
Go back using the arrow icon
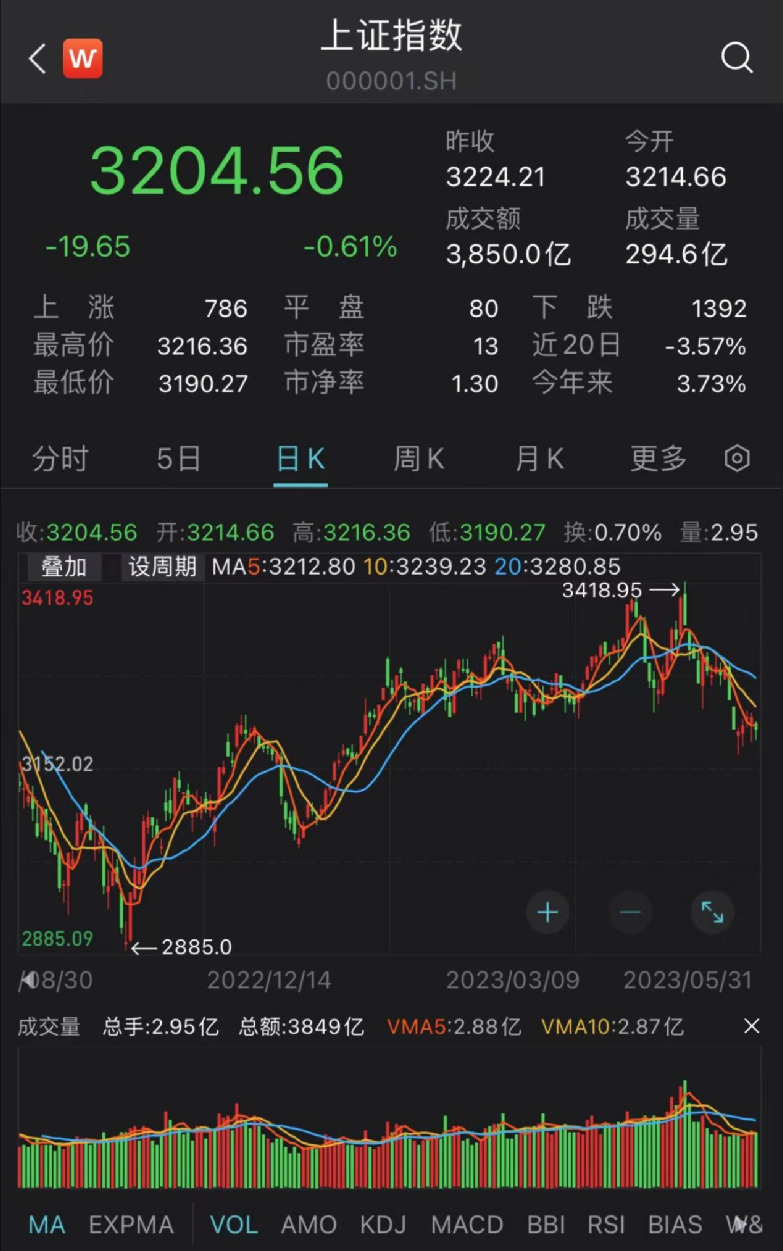(37, 59)
